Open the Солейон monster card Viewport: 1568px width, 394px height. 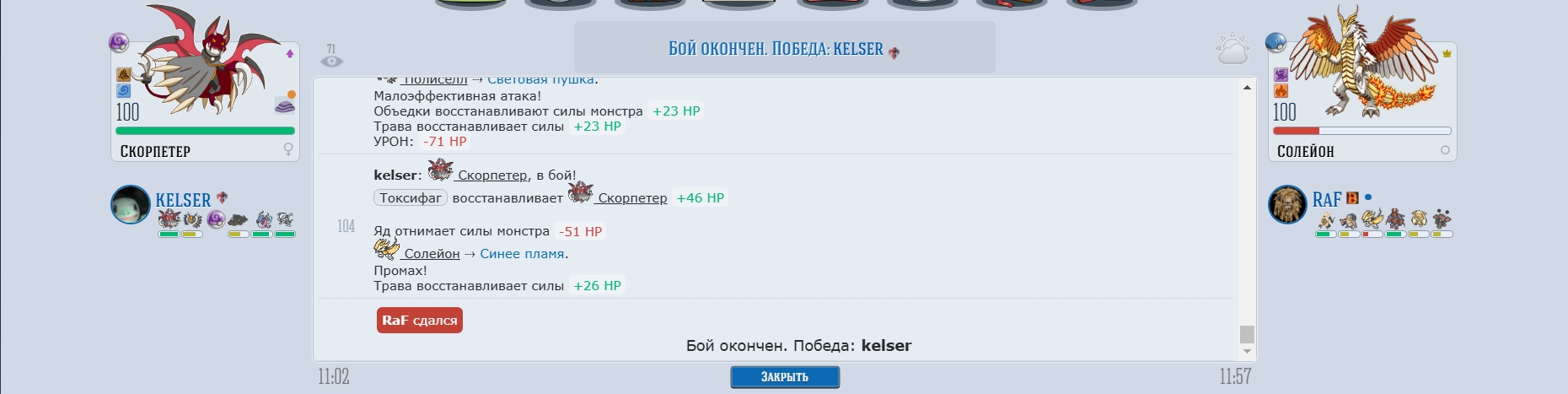pyautogui.click(x=1361, y=101)
